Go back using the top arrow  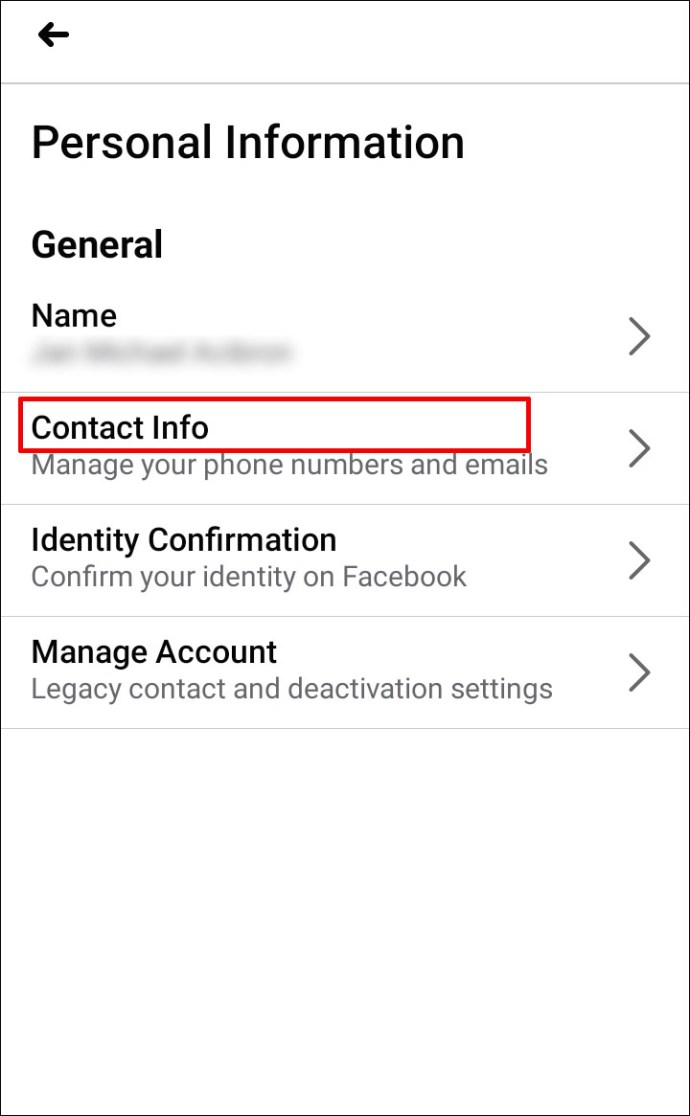pos(53,36)
